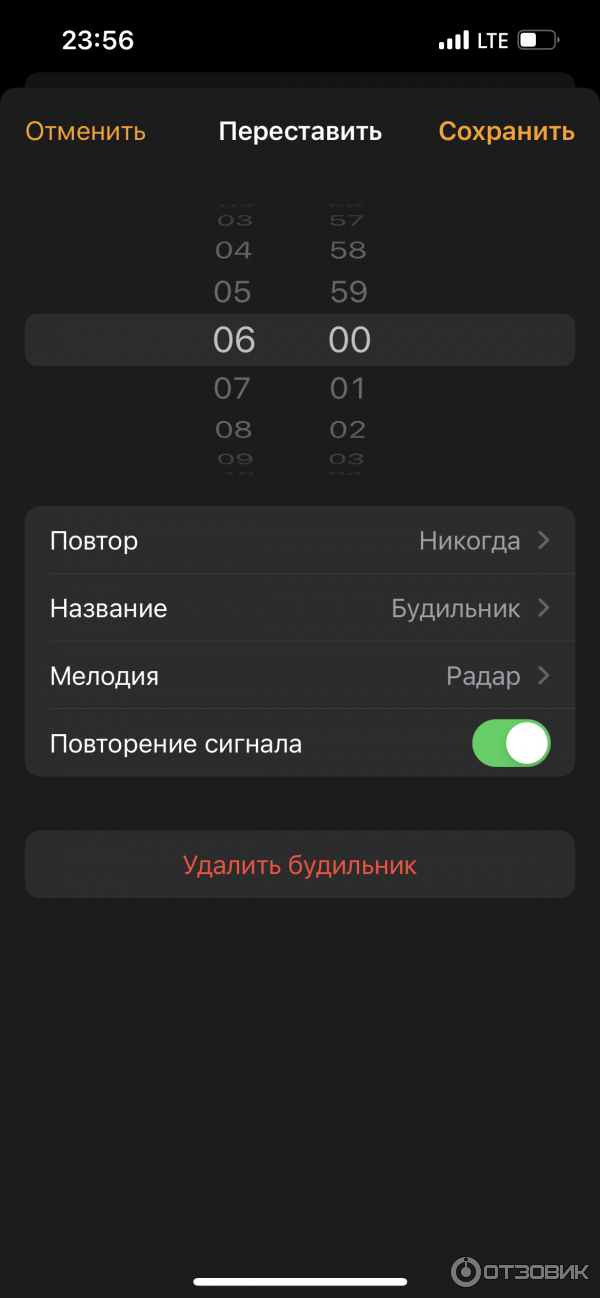Edit the alarm Название label
Image resolution: width=600 pixels, height=1298 pixels.
300,608
